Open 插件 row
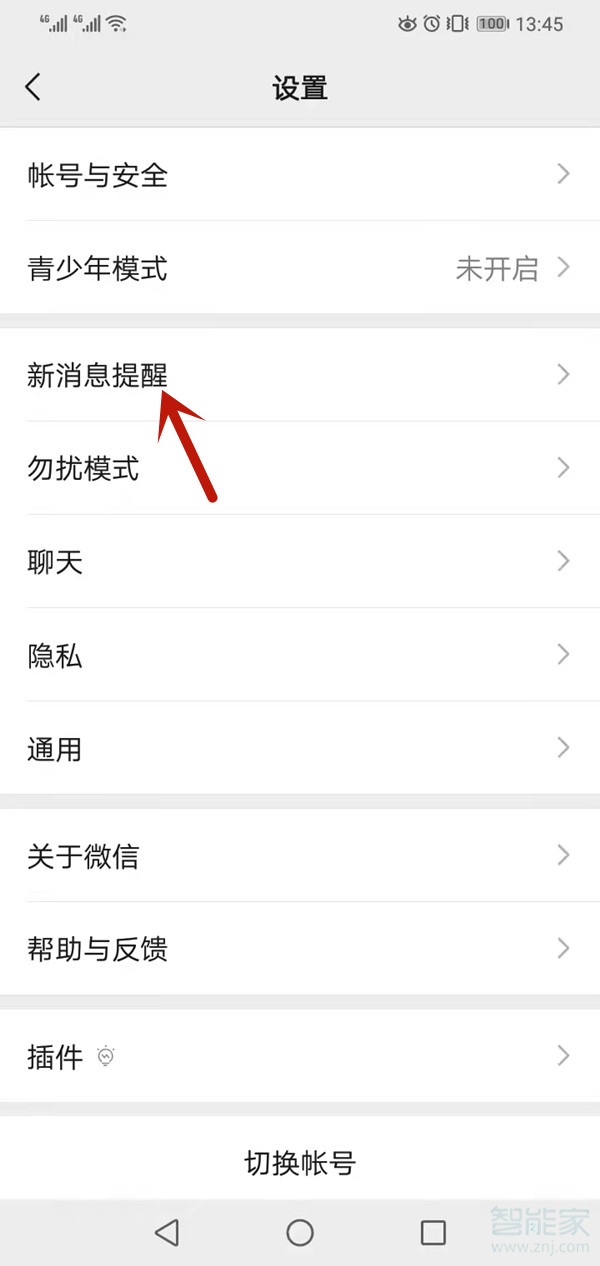This screenshot has width=600, height=1266. click(300, 1056)
